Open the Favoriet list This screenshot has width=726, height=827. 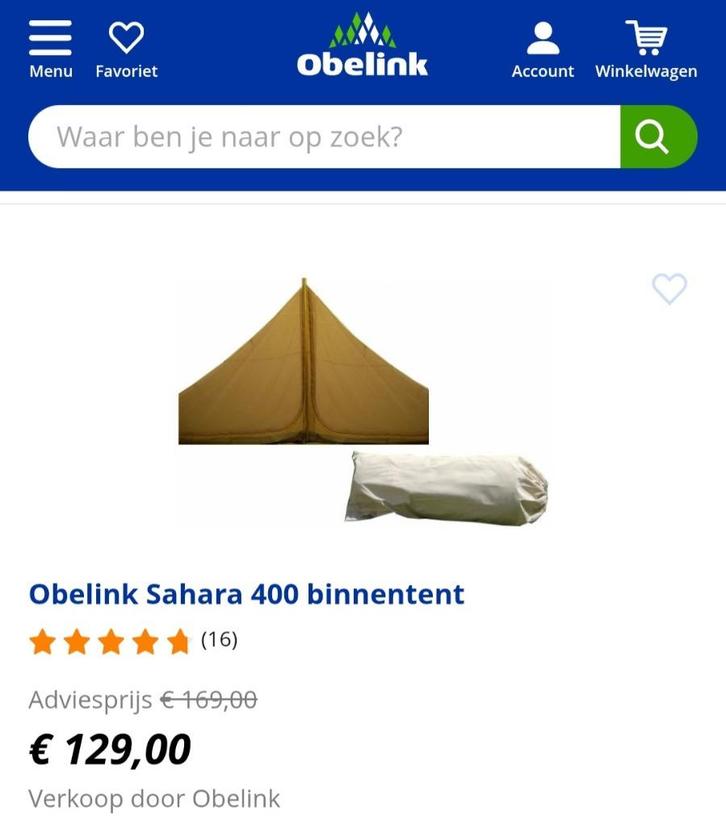point(126,49)
